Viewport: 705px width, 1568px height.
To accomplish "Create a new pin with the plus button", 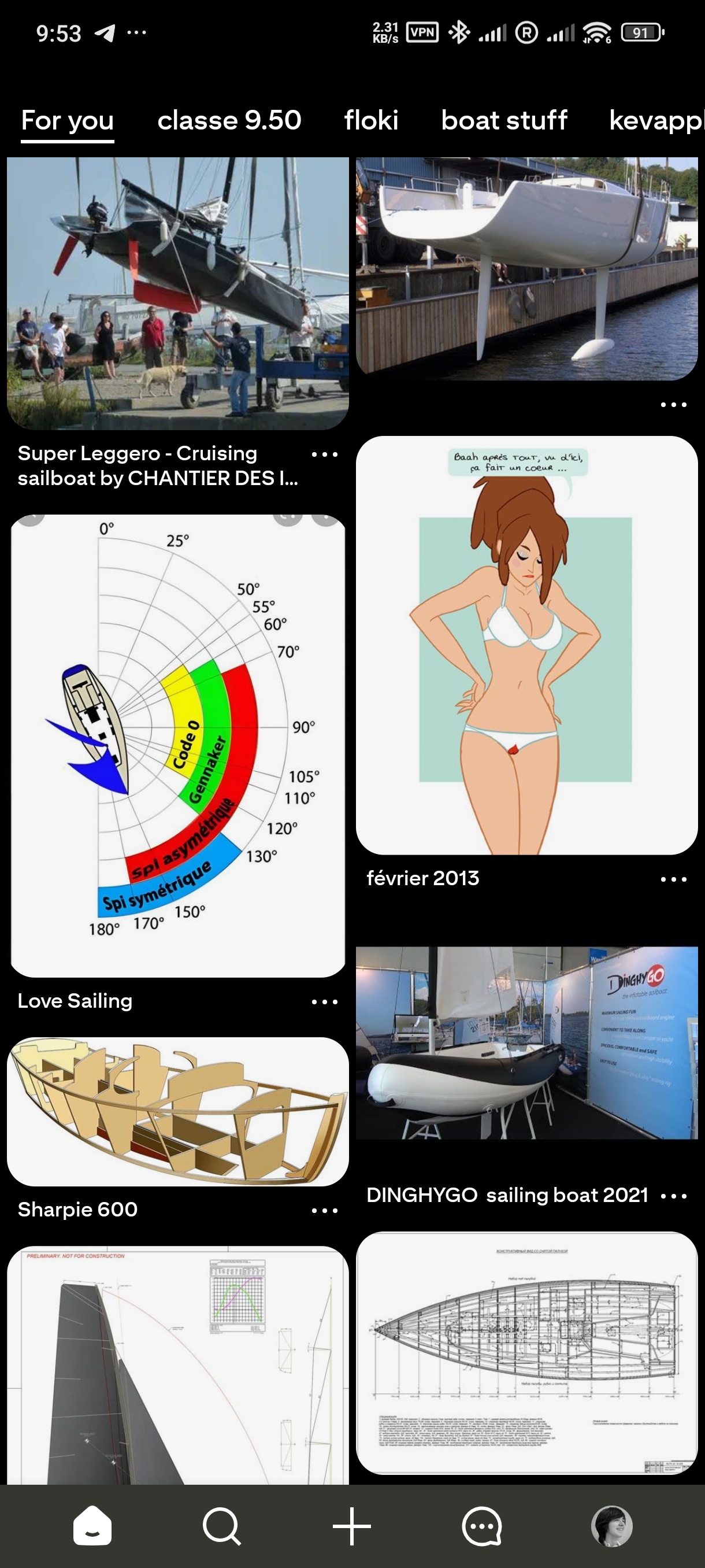I will (x=351, y=1526).
